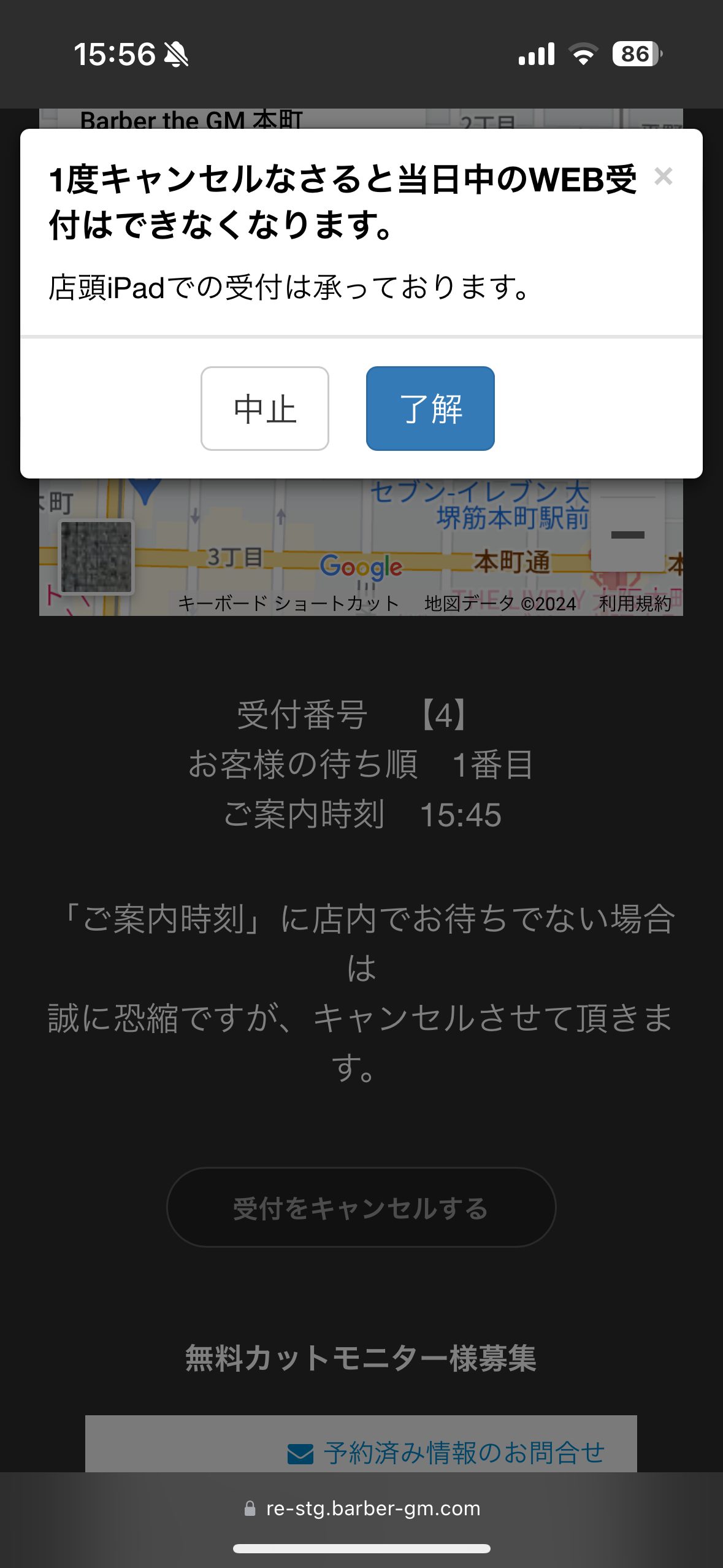Tap 中止 to abort the cancellation
Viewport: 723px width, 1568px height.
pos(265,409)
